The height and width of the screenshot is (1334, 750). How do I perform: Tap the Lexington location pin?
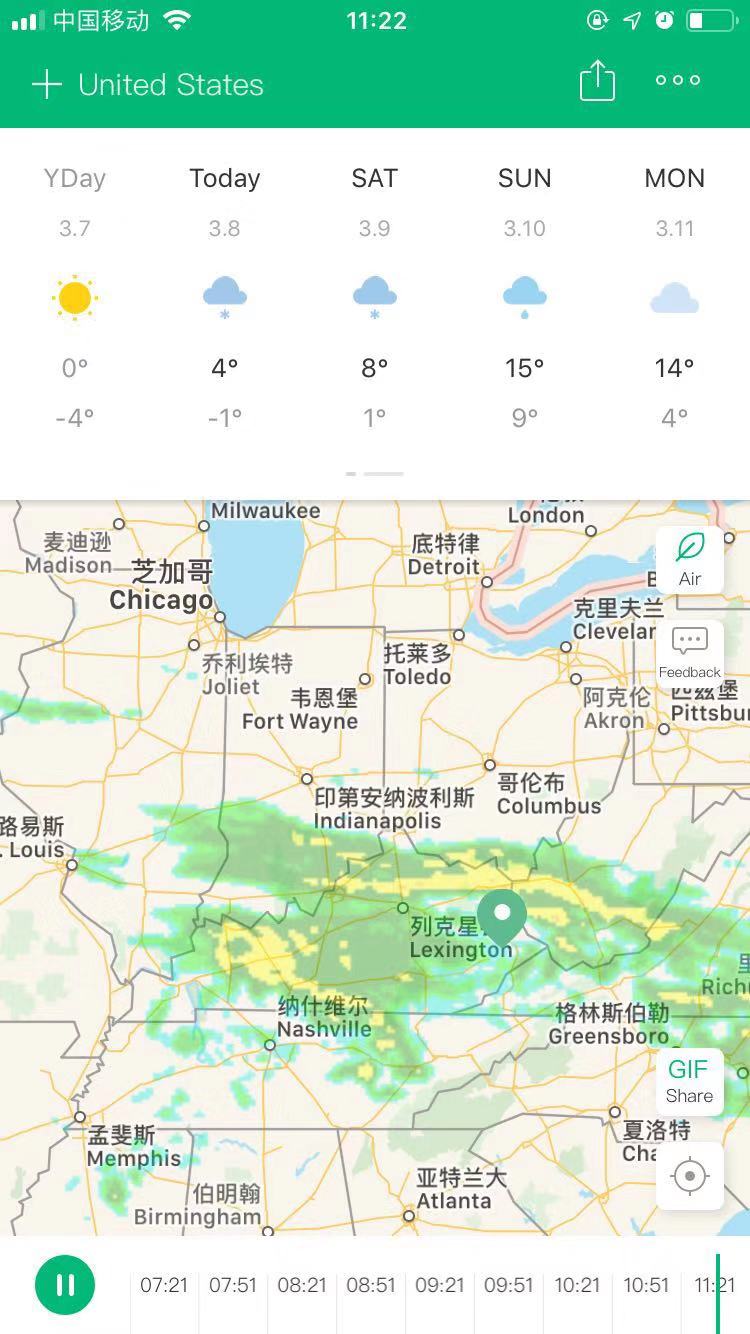pyautogui.click(x=502, y=913)
